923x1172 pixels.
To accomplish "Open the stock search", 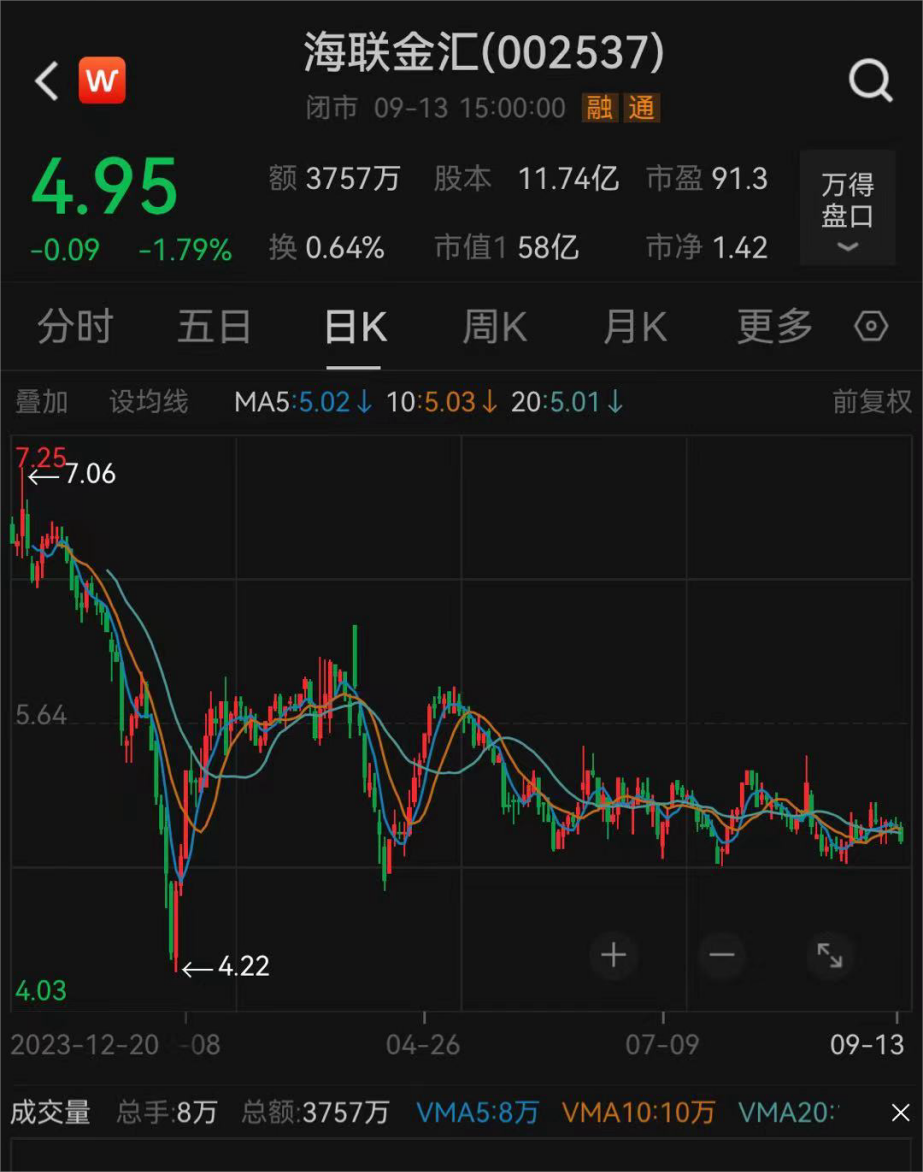I will click(x=870, y=80).
